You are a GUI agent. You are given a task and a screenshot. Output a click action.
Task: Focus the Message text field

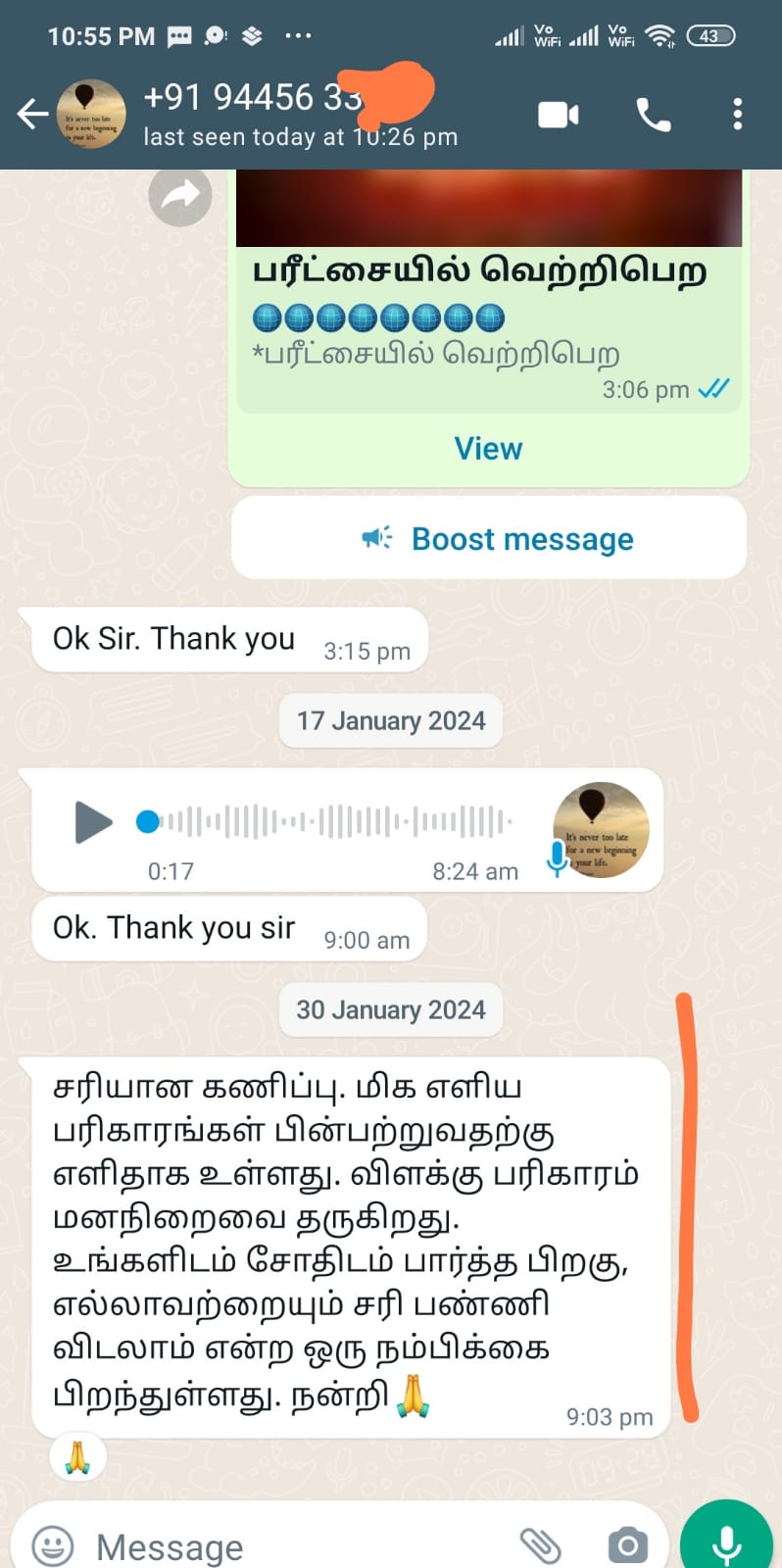294,1546
